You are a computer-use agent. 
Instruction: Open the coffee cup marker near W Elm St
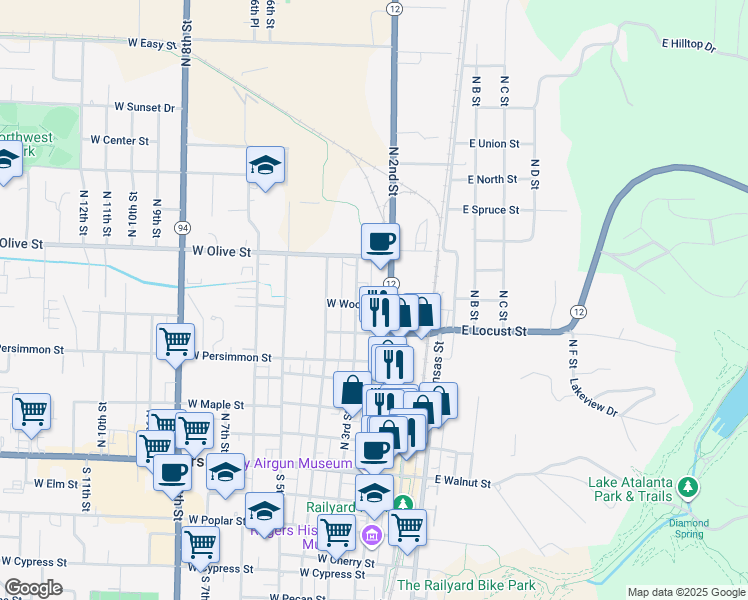(x=172, y=471)
